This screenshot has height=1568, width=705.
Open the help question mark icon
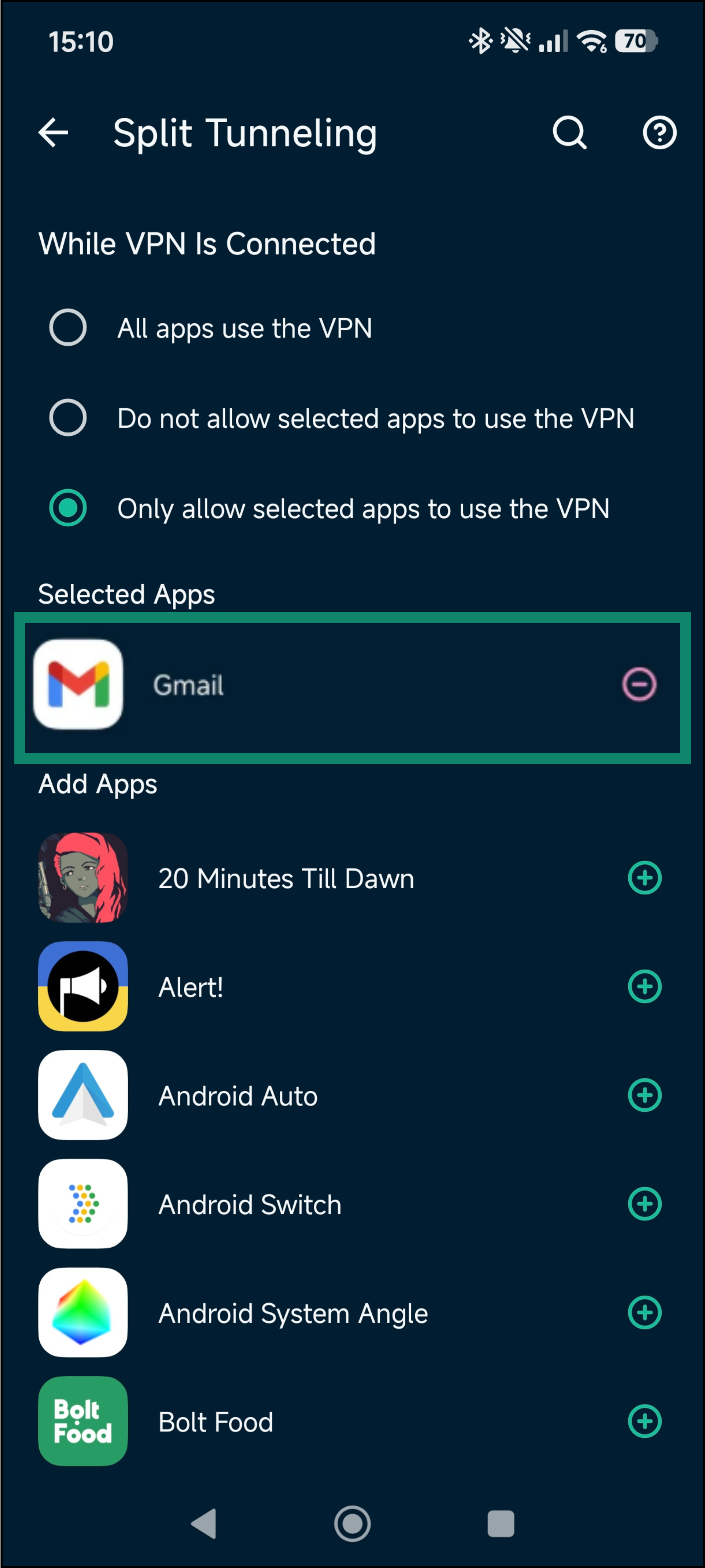click(659, 133)
